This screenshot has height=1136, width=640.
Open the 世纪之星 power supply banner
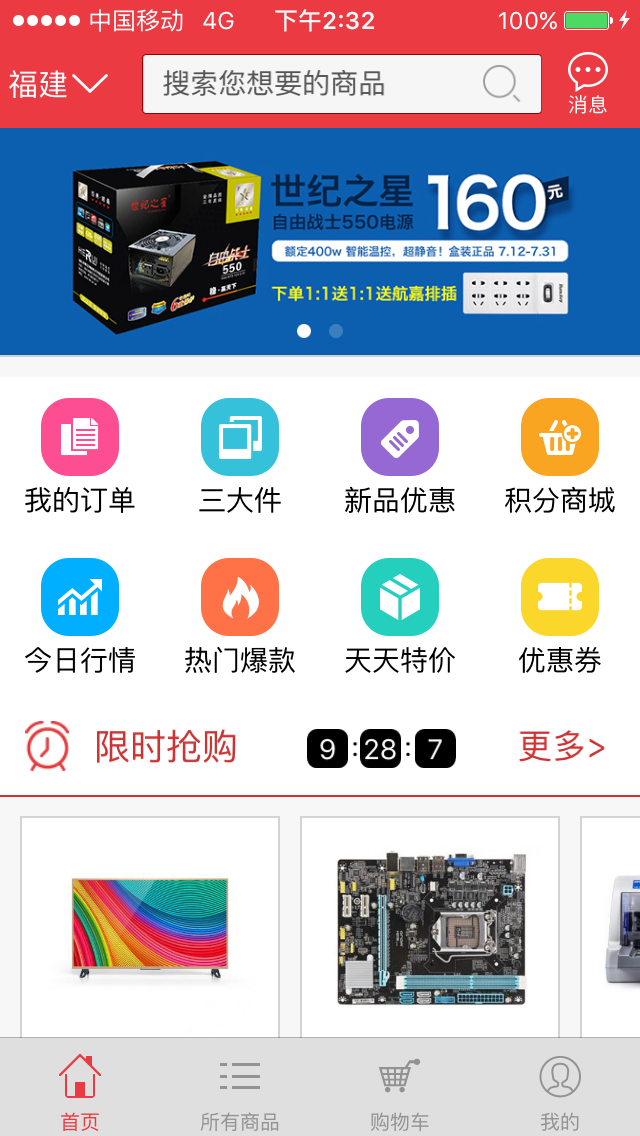pyautogui.click(x=320, y=241)
